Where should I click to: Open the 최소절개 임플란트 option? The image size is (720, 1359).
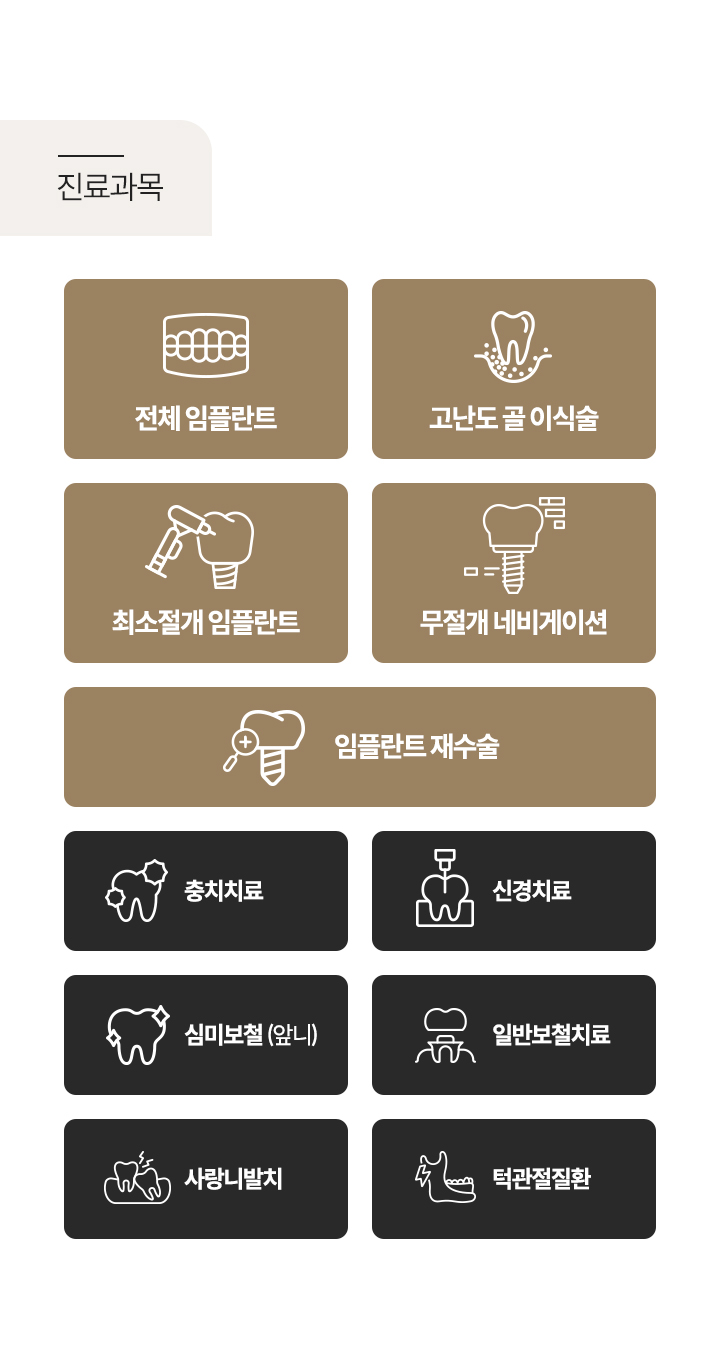205,572
